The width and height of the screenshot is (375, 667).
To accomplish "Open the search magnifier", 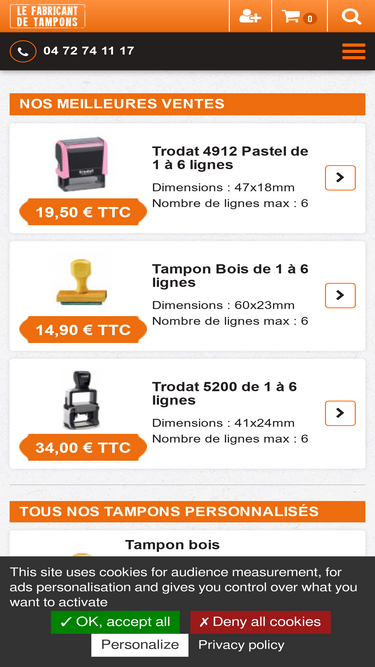I will pos(351,16).
